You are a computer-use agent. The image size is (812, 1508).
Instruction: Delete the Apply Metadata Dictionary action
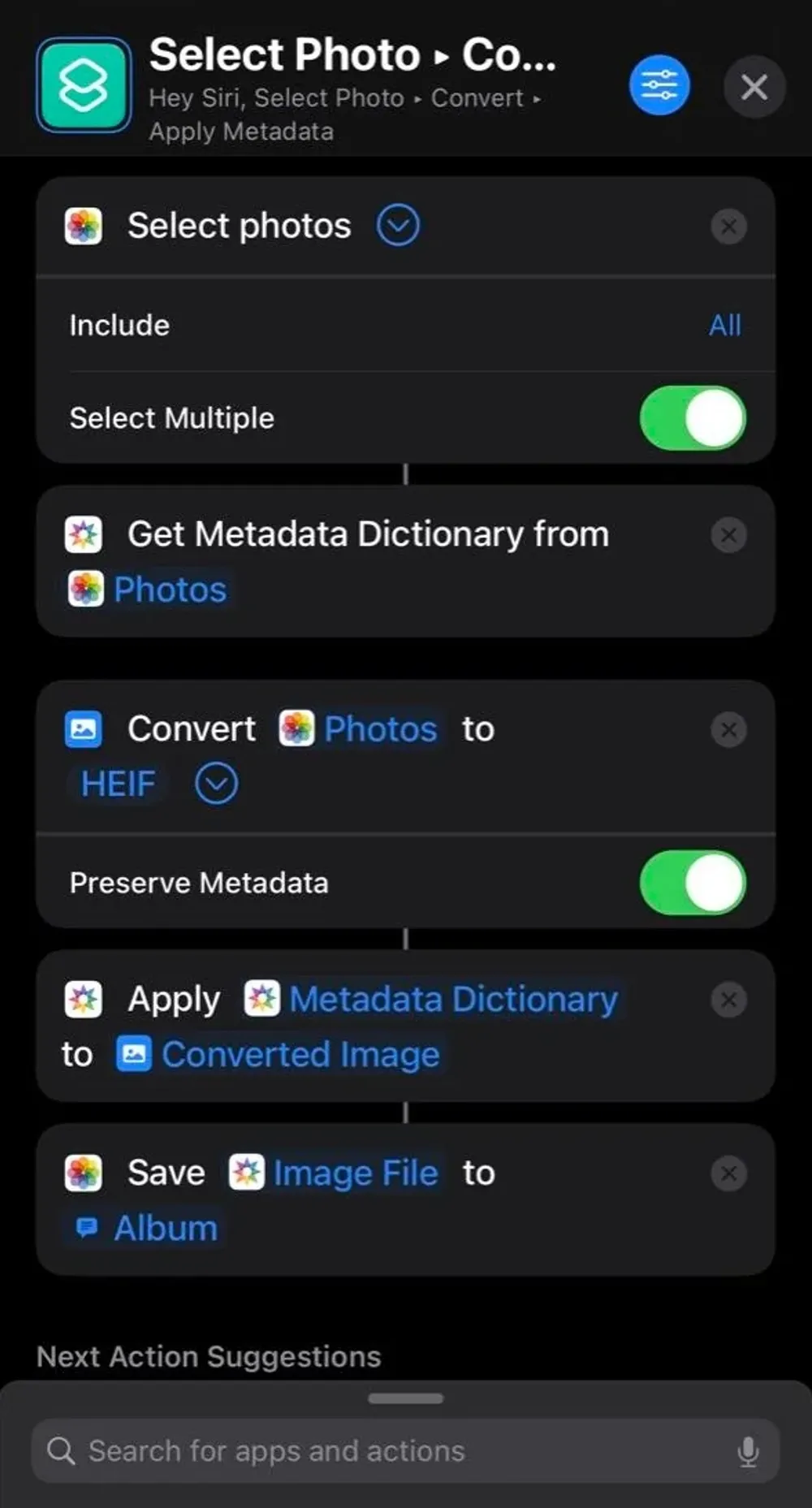[728, 1000]
